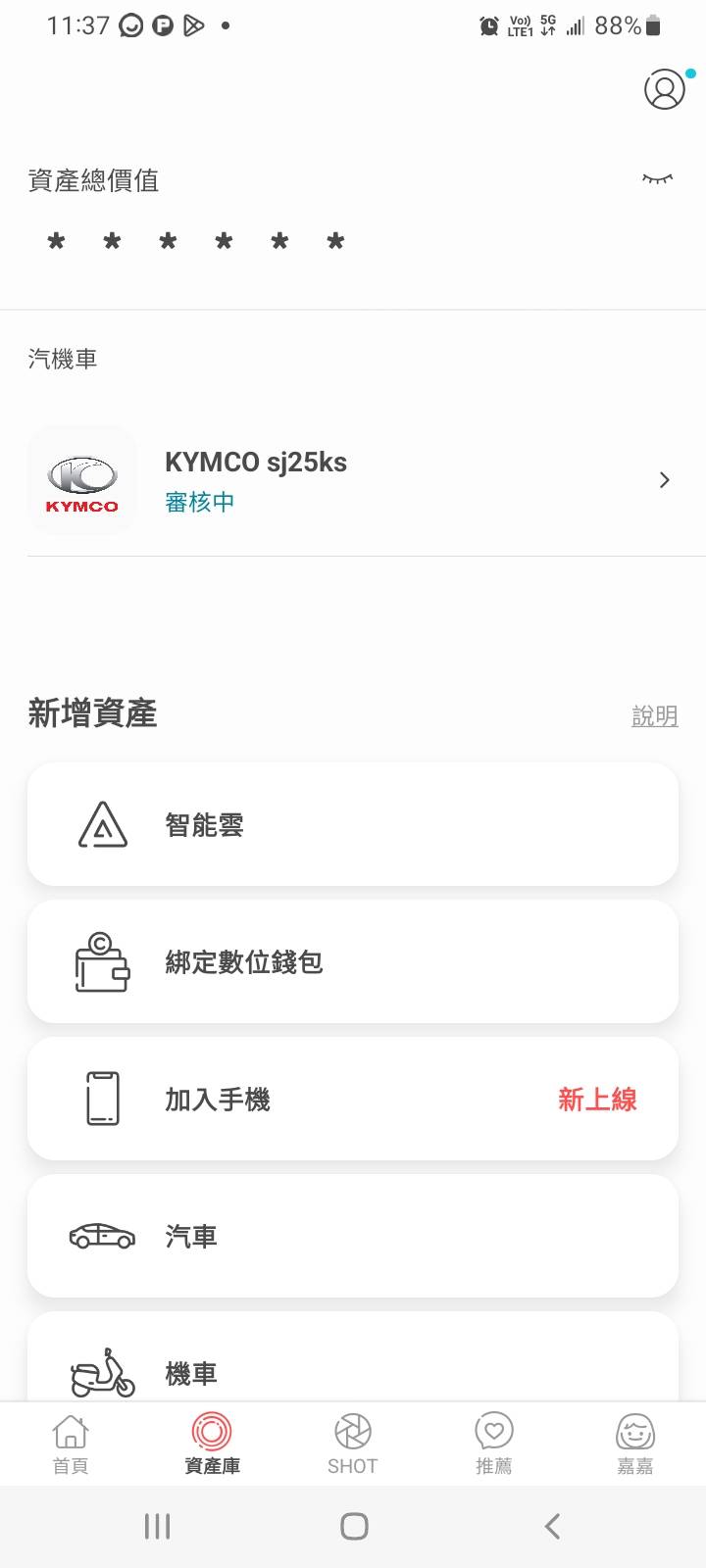Choose 加入手機 to add a phone
The image size is (706, 1568).
pos(353,1099)
